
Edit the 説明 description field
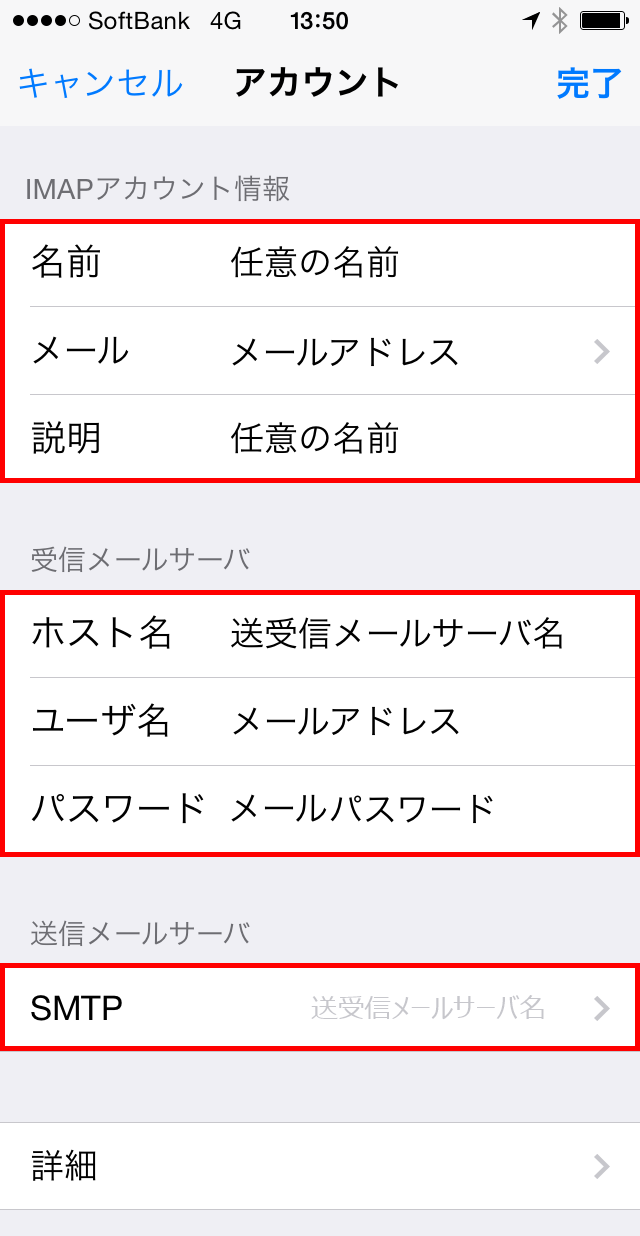point(320,438)
